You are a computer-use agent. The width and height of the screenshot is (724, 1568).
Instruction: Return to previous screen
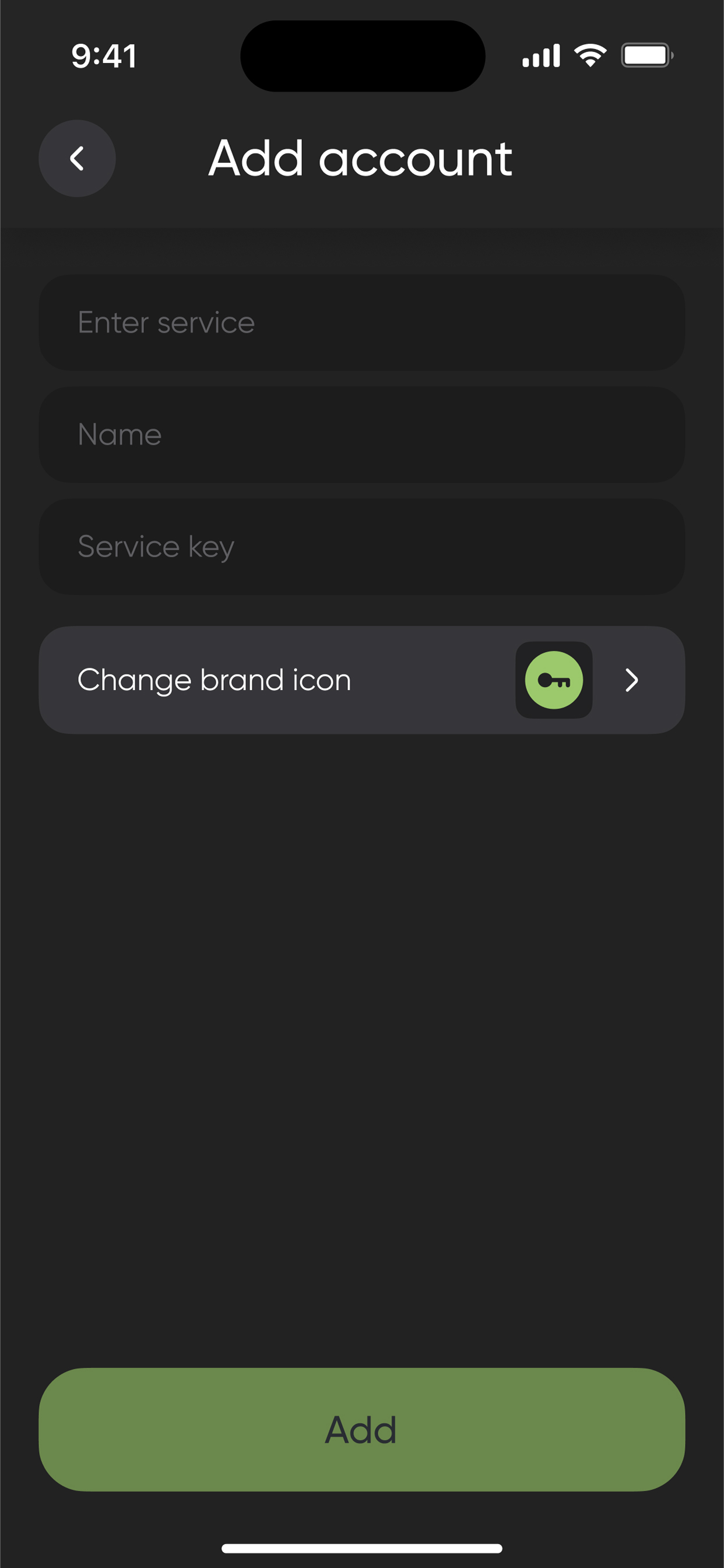coord(77,157)
